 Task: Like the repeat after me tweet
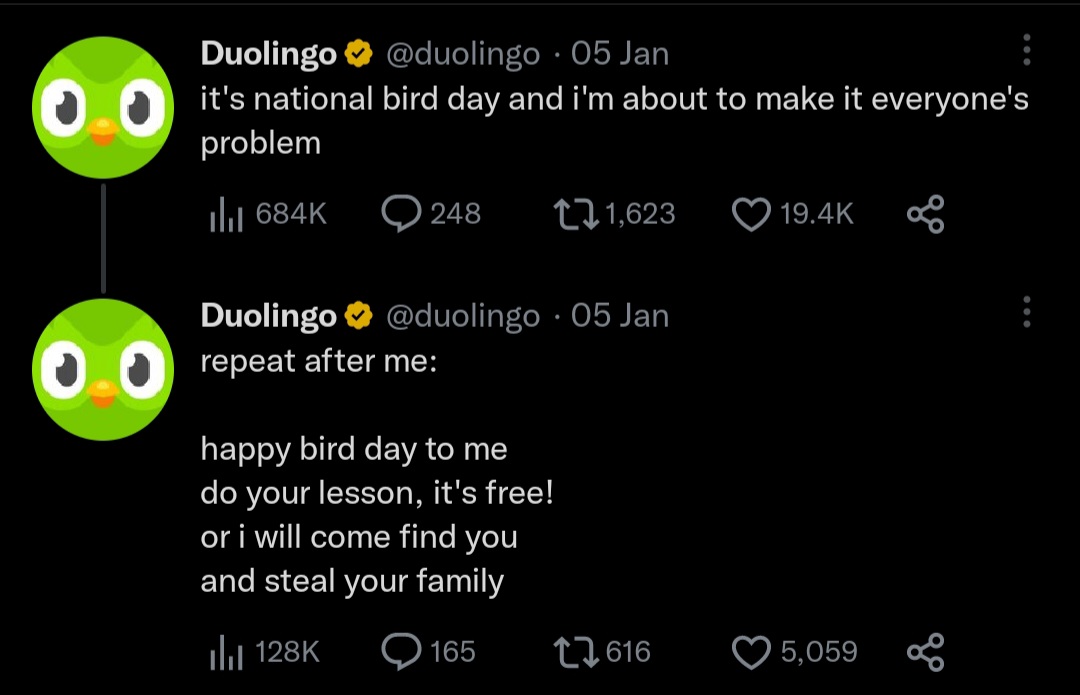(x=752, y=652)
